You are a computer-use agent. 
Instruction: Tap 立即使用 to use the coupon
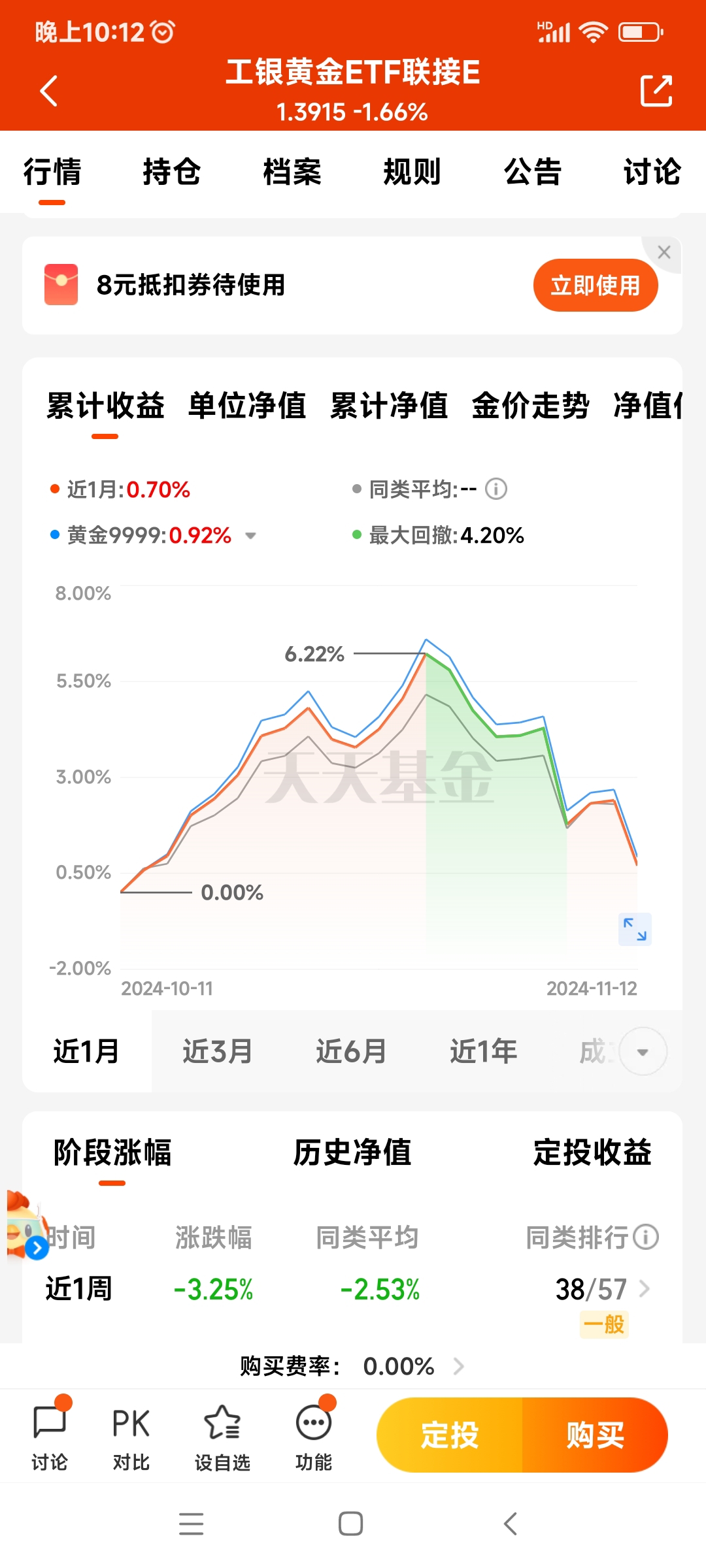tap(596, 286)
